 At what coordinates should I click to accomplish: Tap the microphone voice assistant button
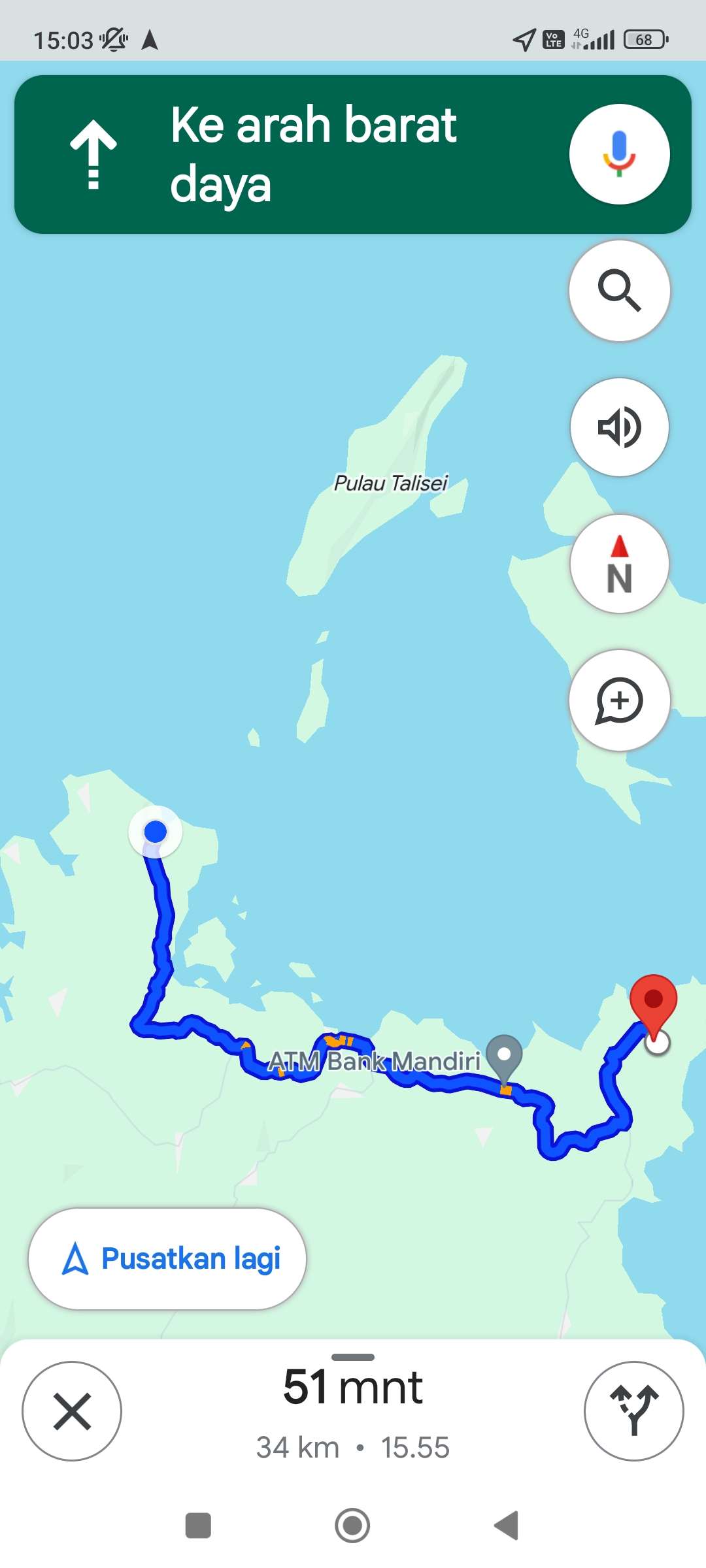(619, 154)
